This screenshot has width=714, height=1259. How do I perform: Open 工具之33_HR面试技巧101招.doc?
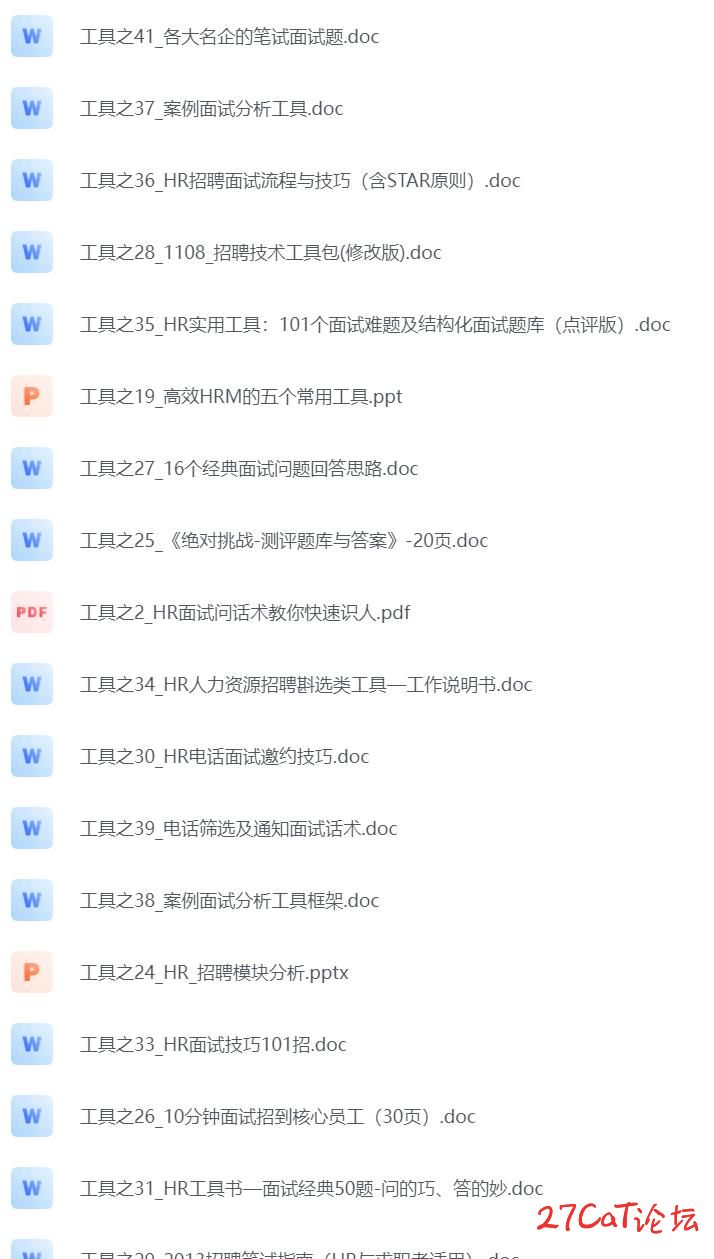click(x=213, y=1045)
